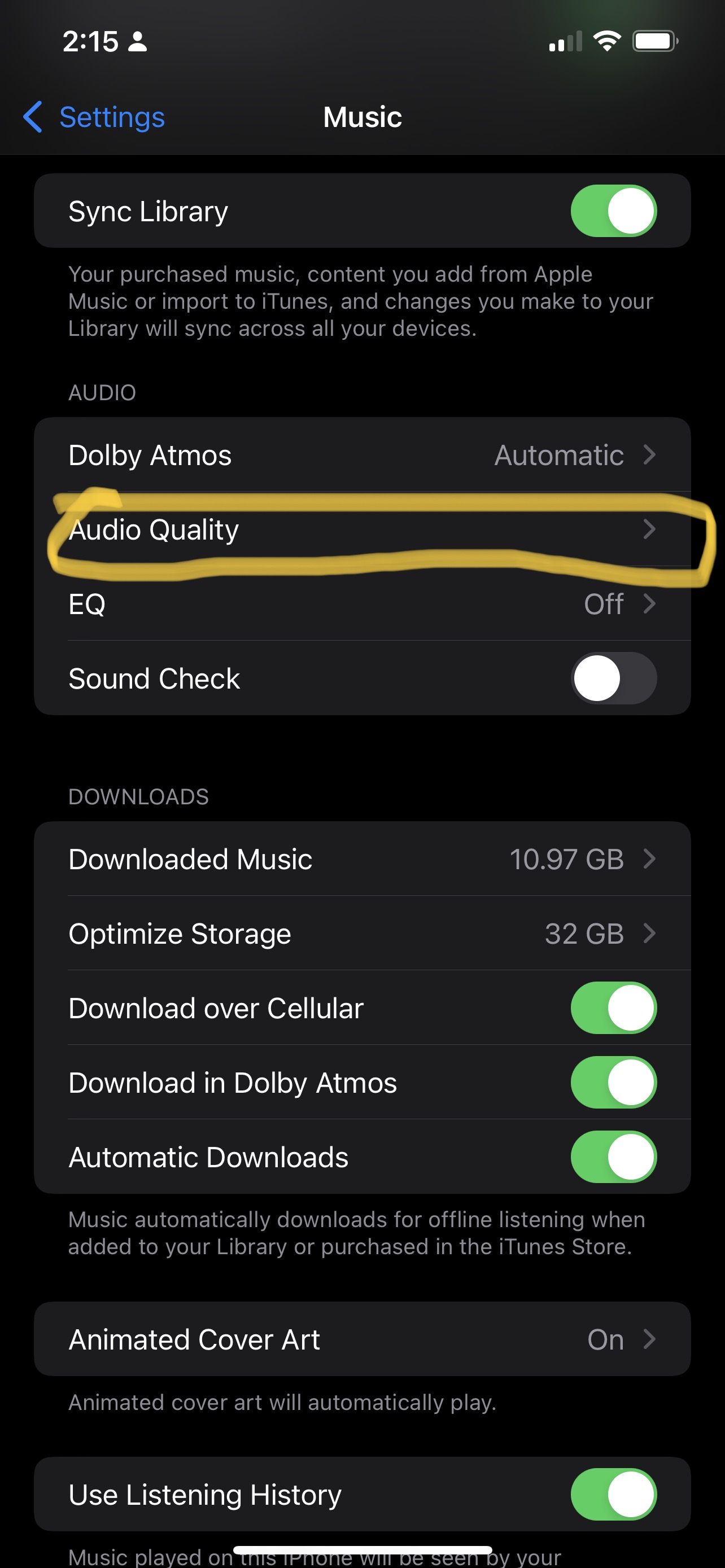Open Dolby Atmos settings
725x1568 pixels.
[362, 455]
